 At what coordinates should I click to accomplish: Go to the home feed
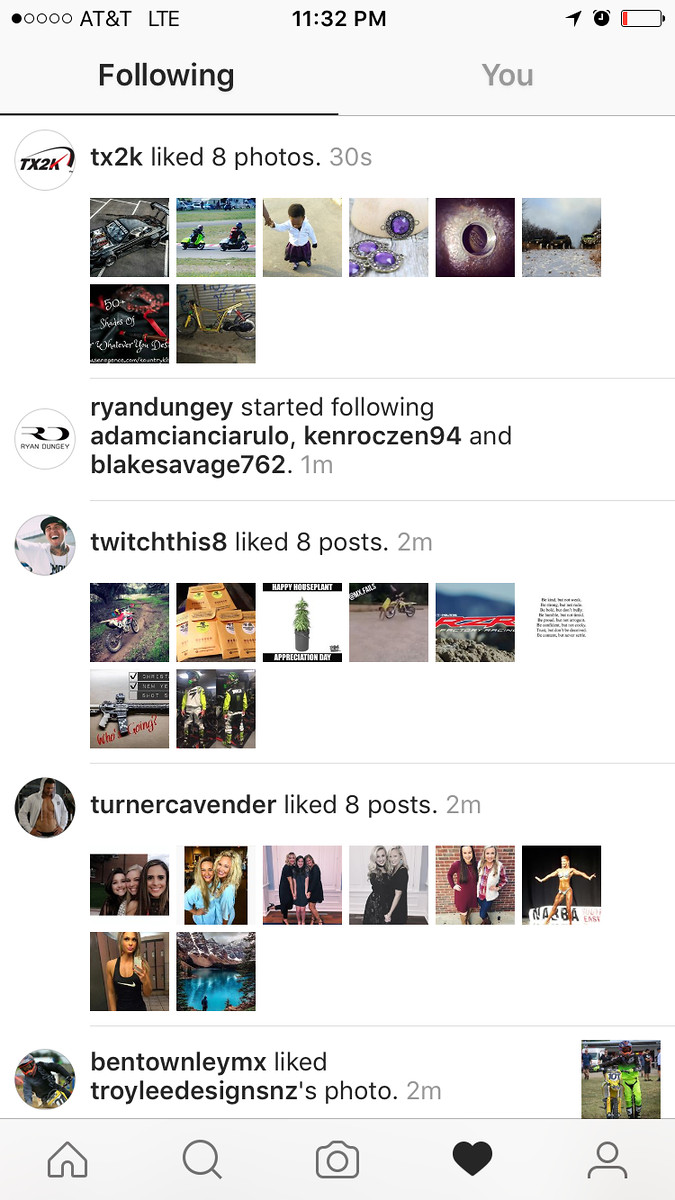pos(68,1159)
